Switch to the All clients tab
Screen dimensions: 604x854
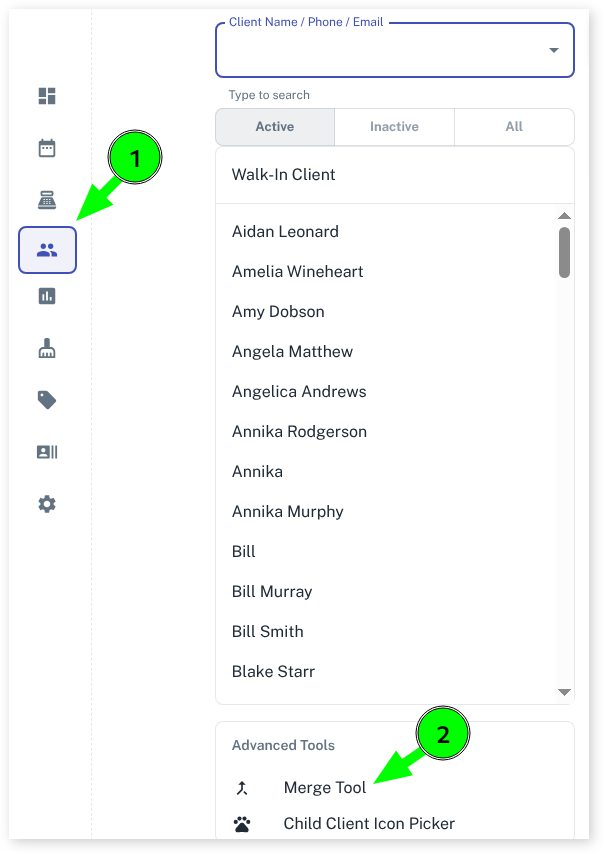point(514,127)
